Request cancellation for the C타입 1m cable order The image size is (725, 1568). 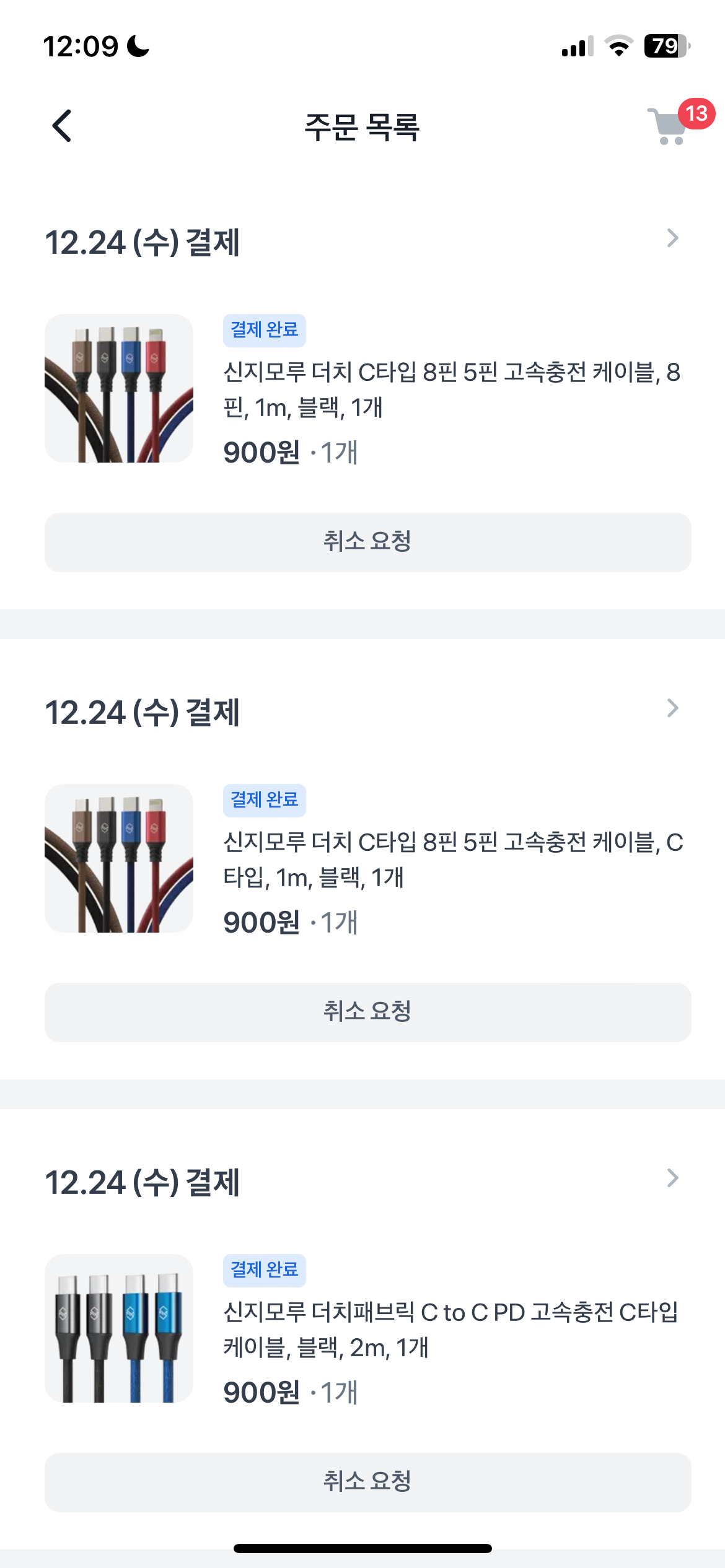click(367, 1012)
